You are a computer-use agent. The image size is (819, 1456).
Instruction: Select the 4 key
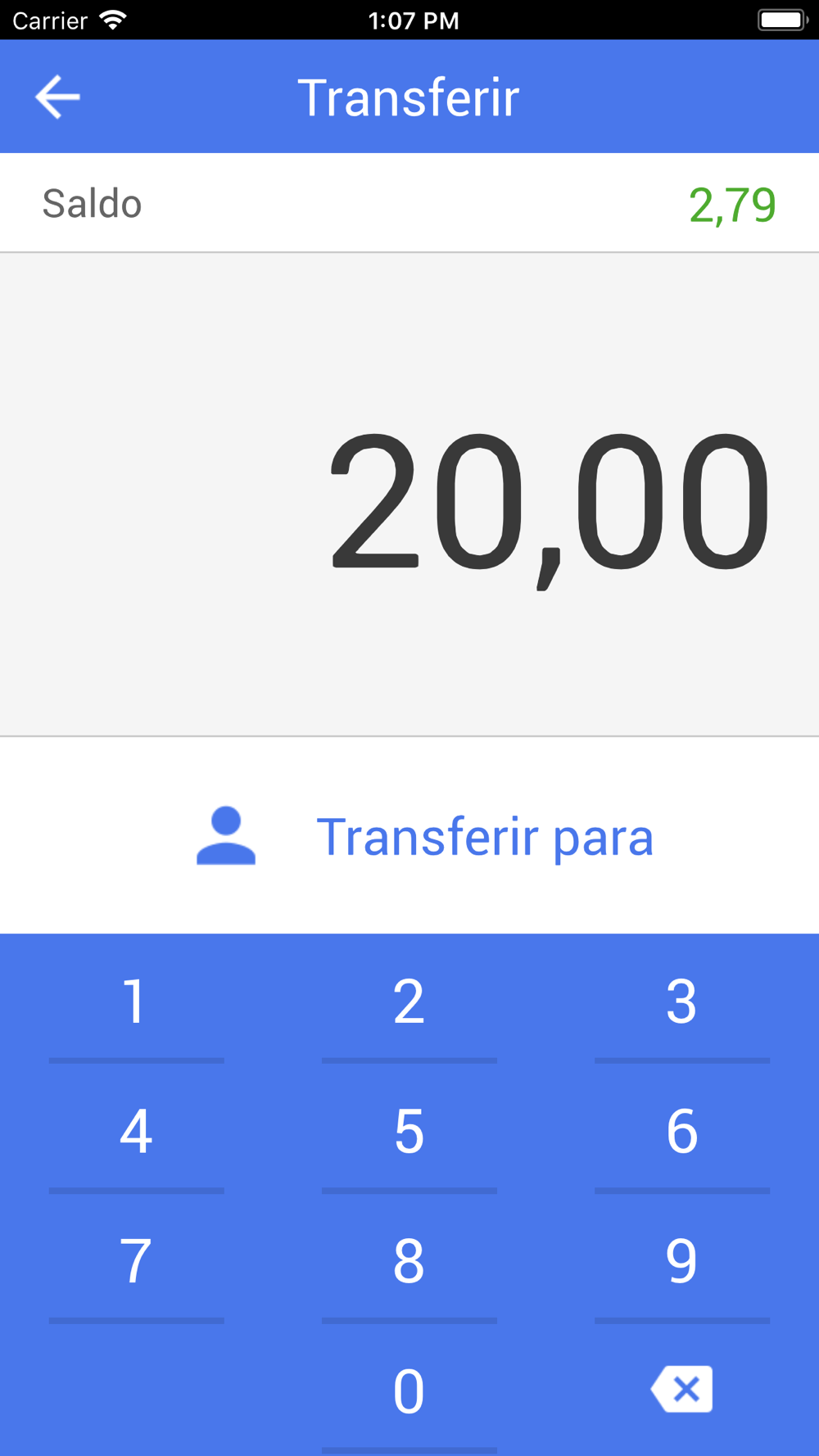[136, 1132]
